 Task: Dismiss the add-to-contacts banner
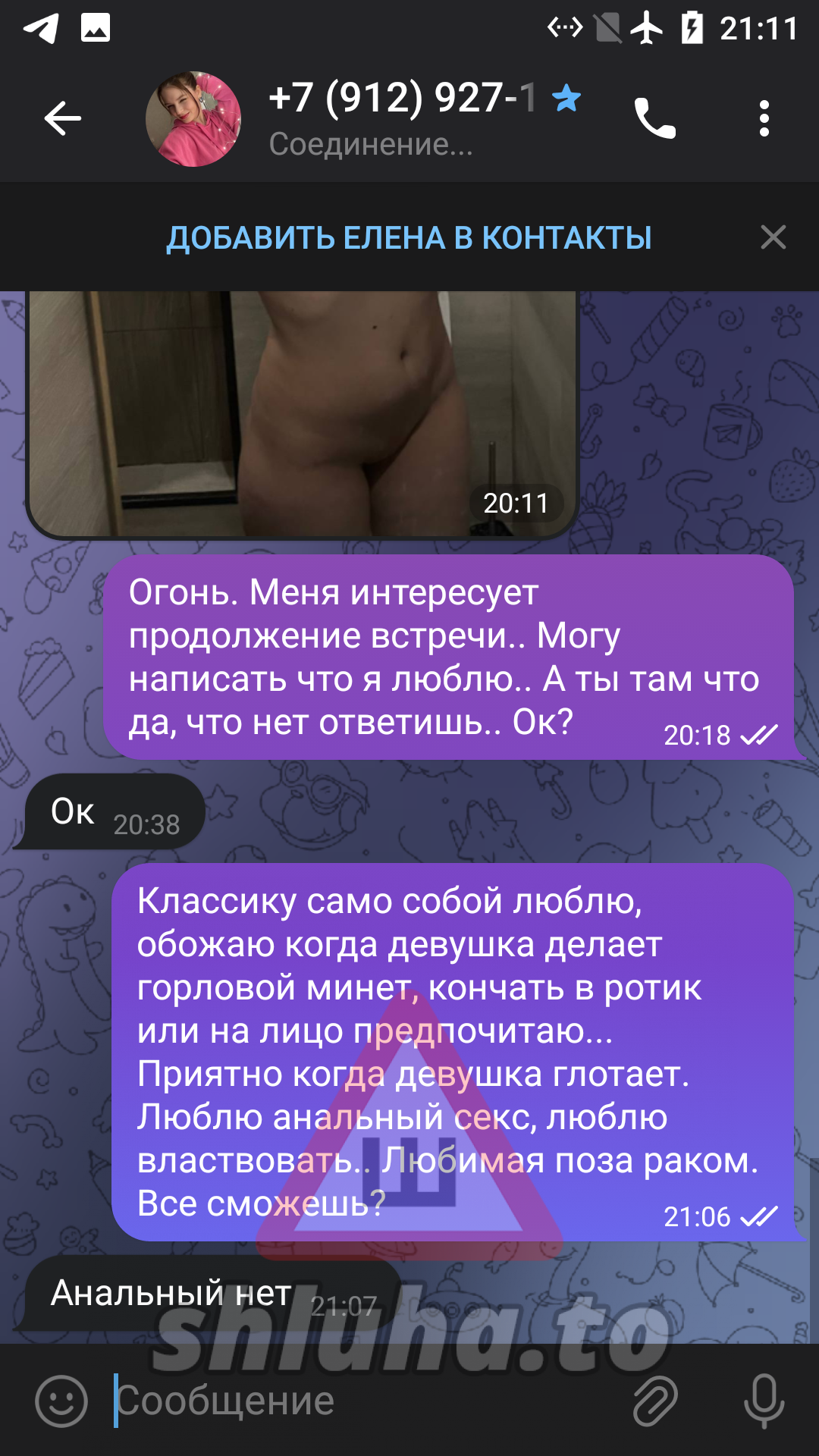tap(773, 237)
